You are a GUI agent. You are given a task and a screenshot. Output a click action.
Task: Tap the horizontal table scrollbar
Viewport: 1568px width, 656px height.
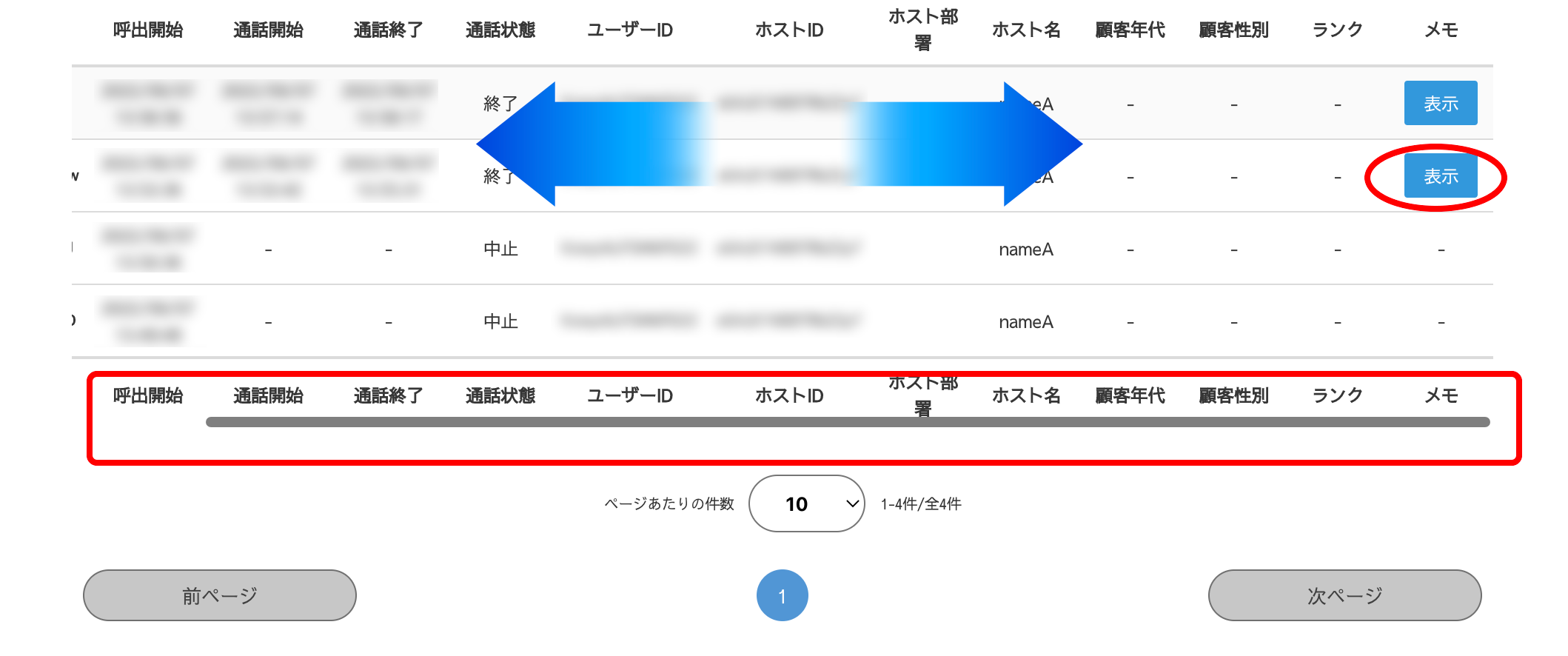847,422
